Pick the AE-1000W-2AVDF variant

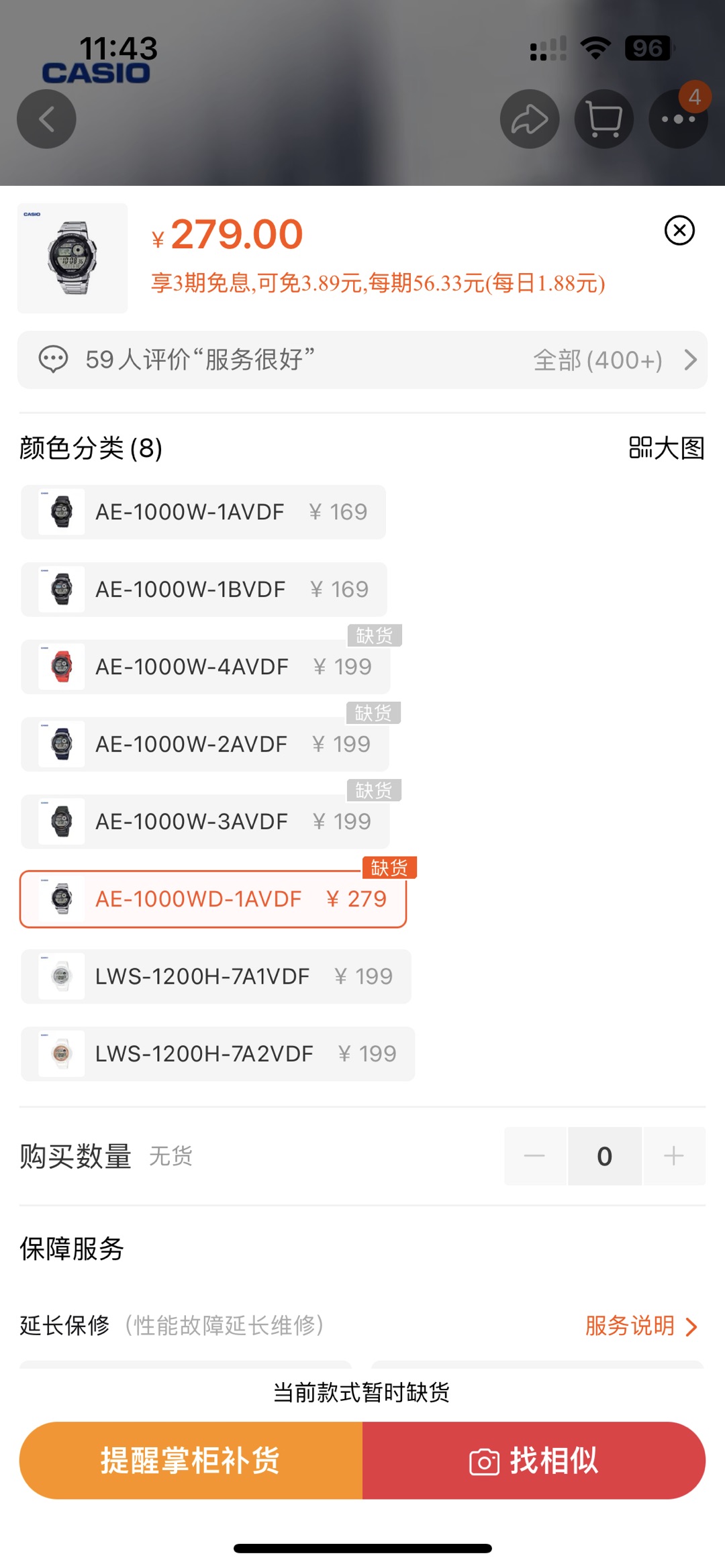[205, 744]
